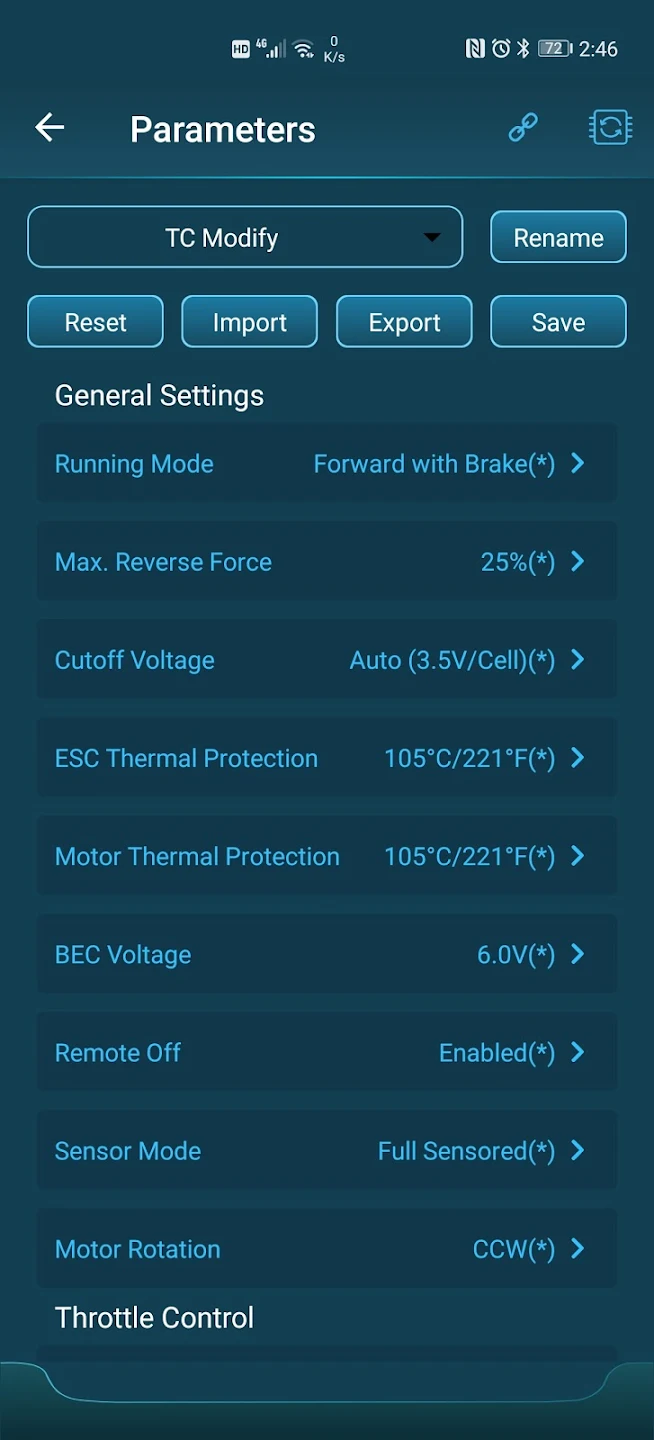
Task: Change Max. Reverse Force value
Action: point(326,561)
